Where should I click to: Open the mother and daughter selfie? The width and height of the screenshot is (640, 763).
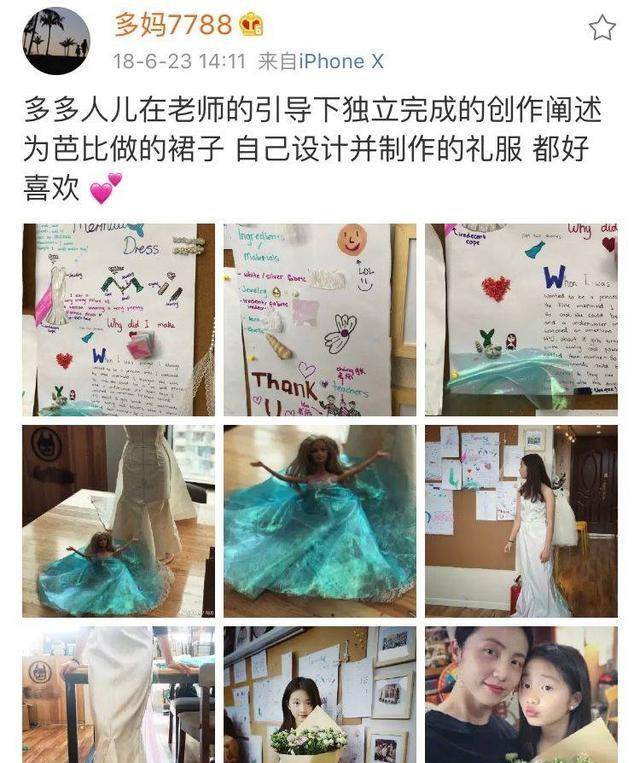pos(520,695)
